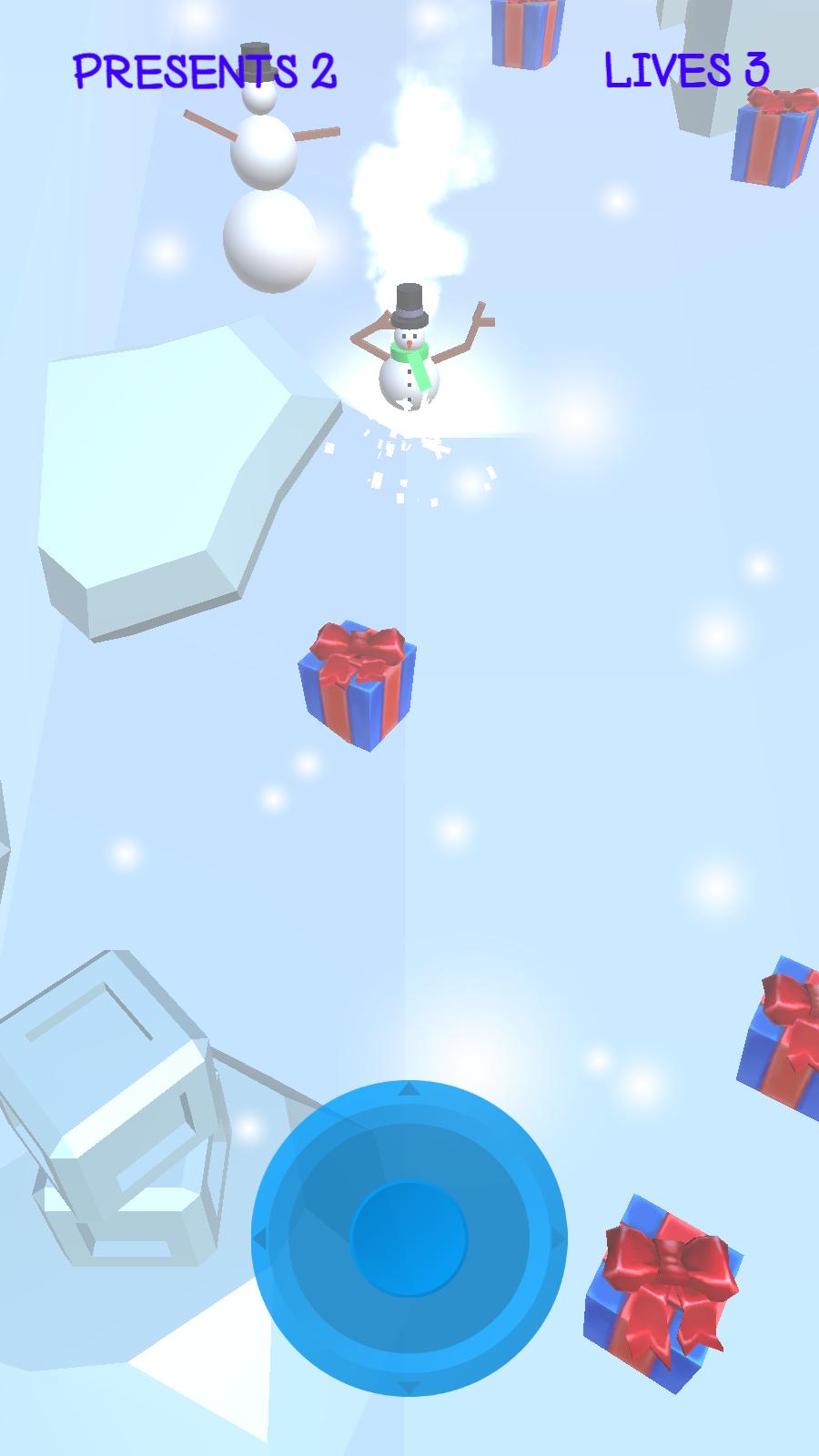Image resolution: width=819 pixels, height=1456 pixels.
Task: Tap the up arrow on the joystick
Action: (409, 1089)
